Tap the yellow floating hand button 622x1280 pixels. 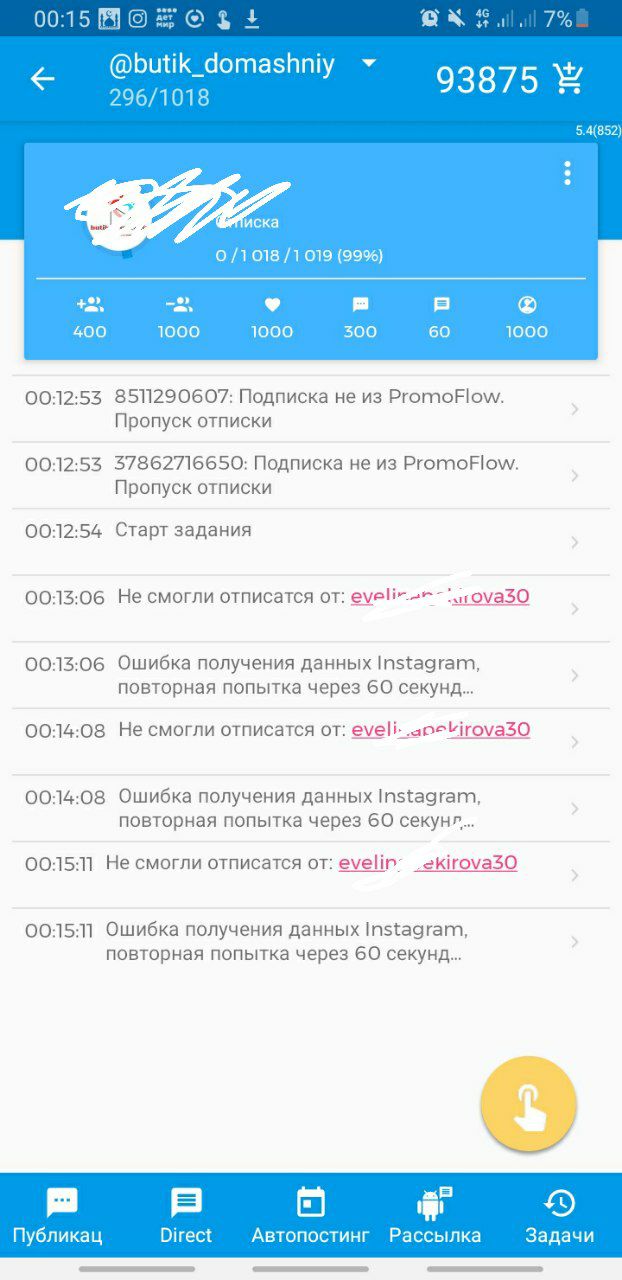pyautogui.click(x=529, y=1104)
